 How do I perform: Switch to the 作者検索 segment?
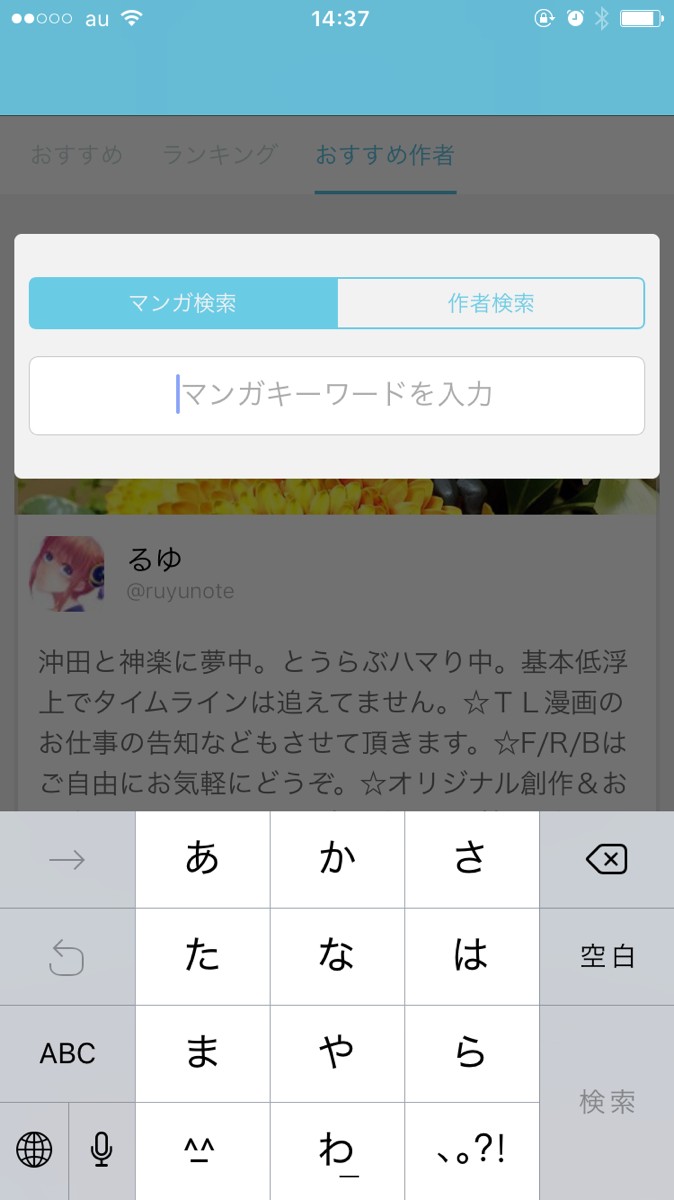(490, 303)
